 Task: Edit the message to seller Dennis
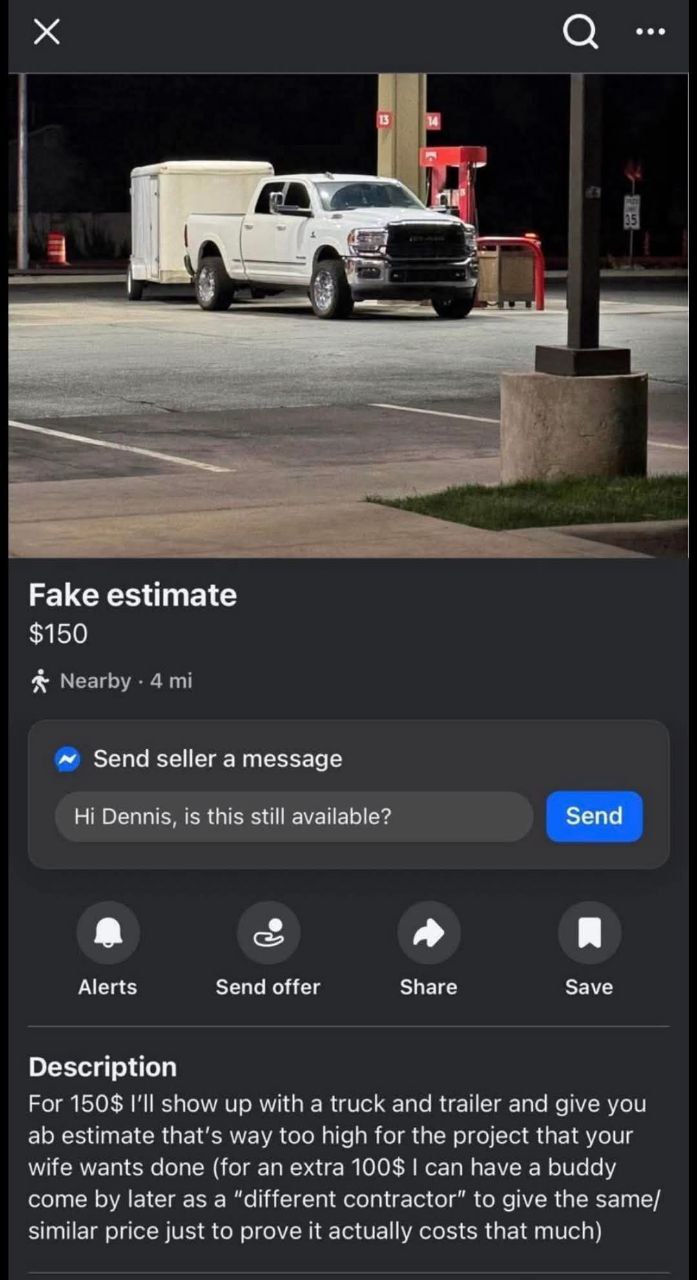coord(293,816)
